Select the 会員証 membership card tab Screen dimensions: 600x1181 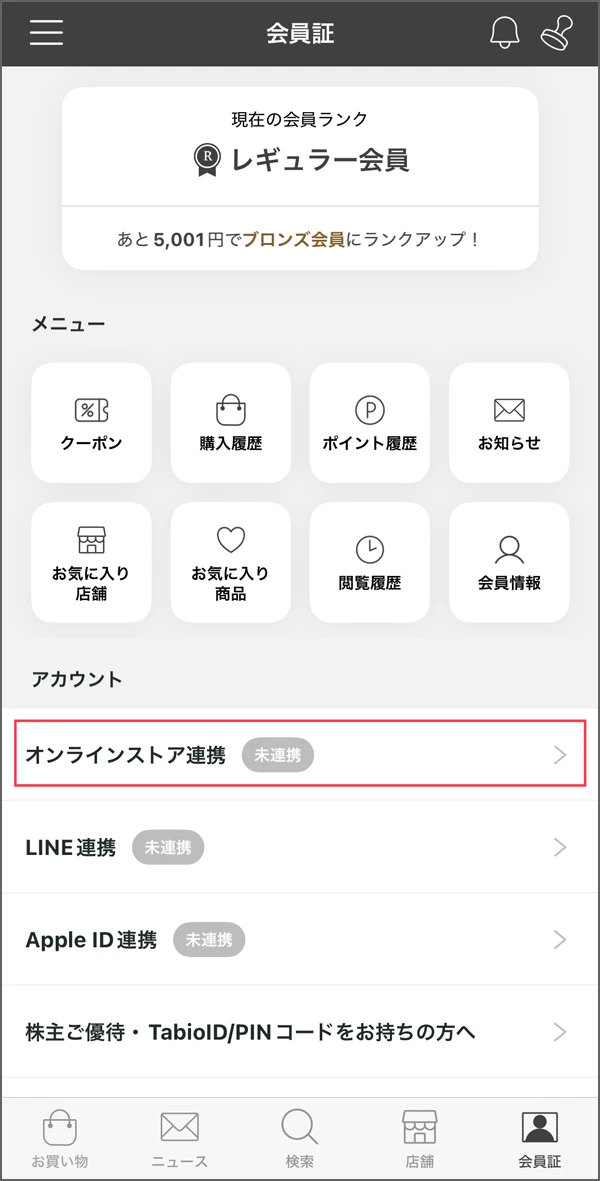540,1139
